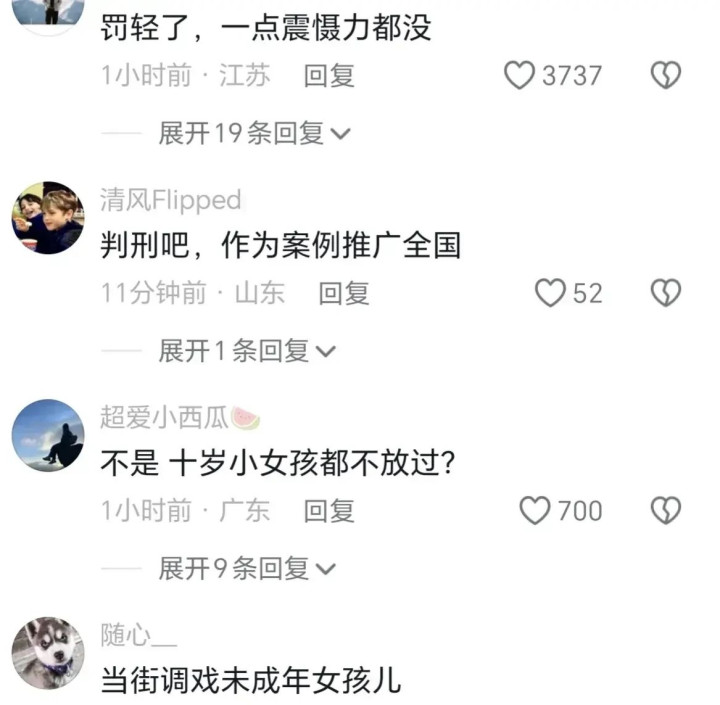Screen dimensions: 720x705
Task: Expand the 19 replies
Action: pos(254,133)
